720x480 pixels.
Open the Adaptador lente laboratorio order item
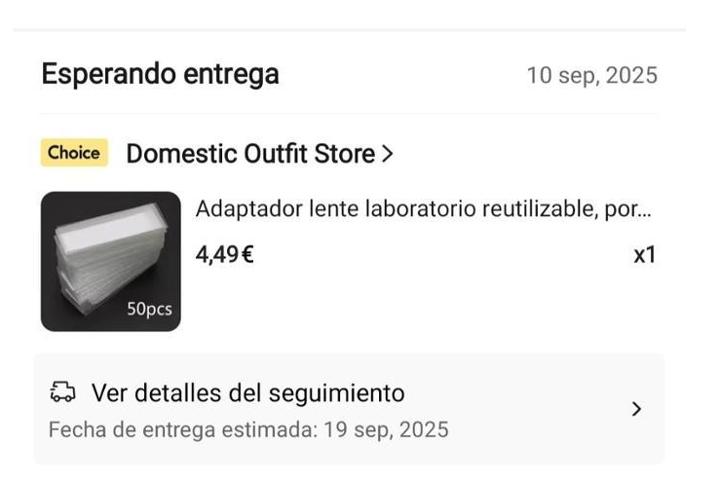coord(422,211)
